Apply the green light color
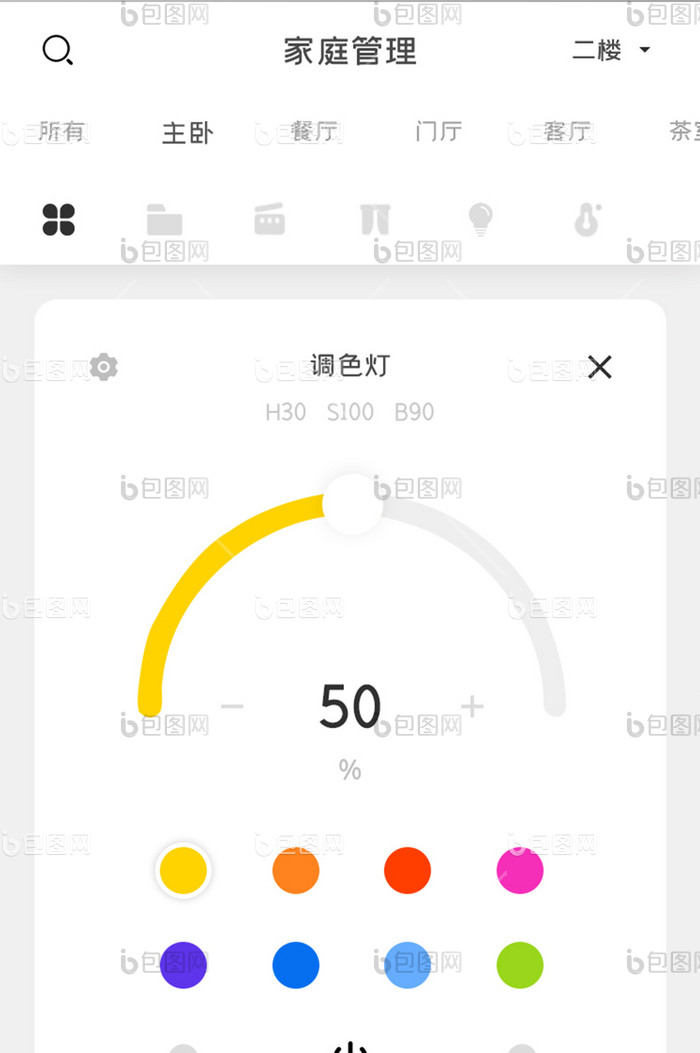Screen dimensions: 700x1053 pyautogui.click(x=520, y=965)
